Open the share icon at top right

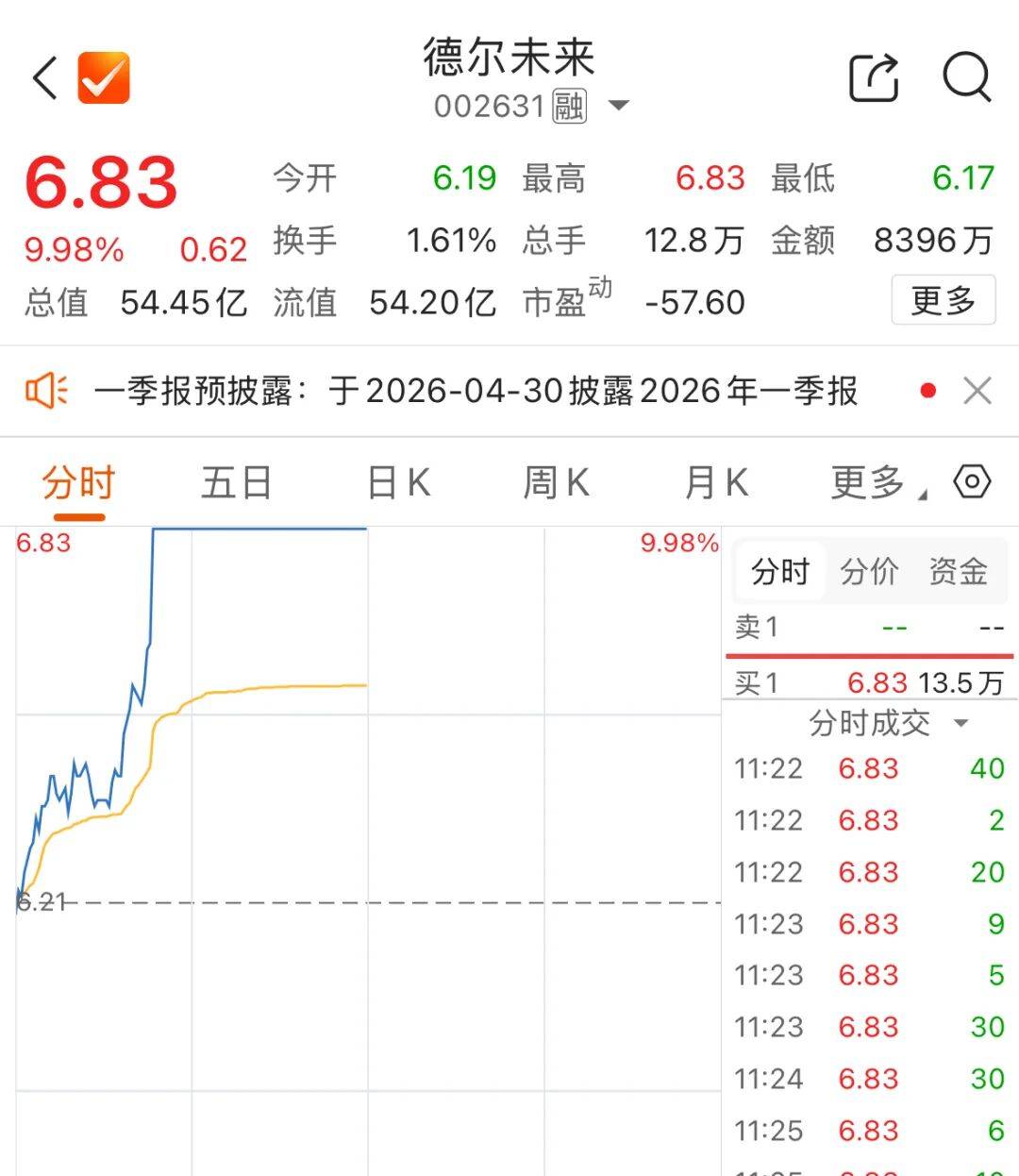point(873,78)
